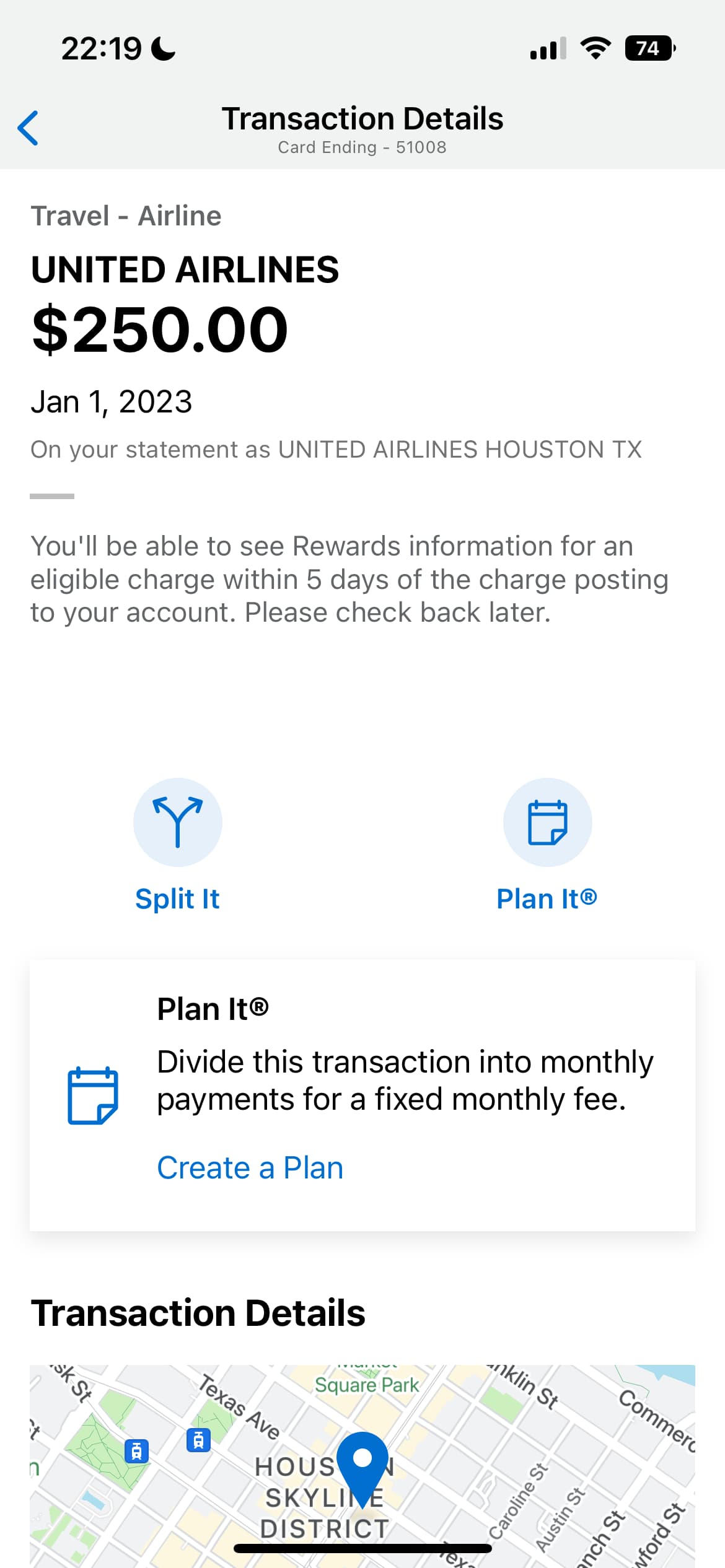
Task: Go back from Transaction Details
Action: (29, 128)
